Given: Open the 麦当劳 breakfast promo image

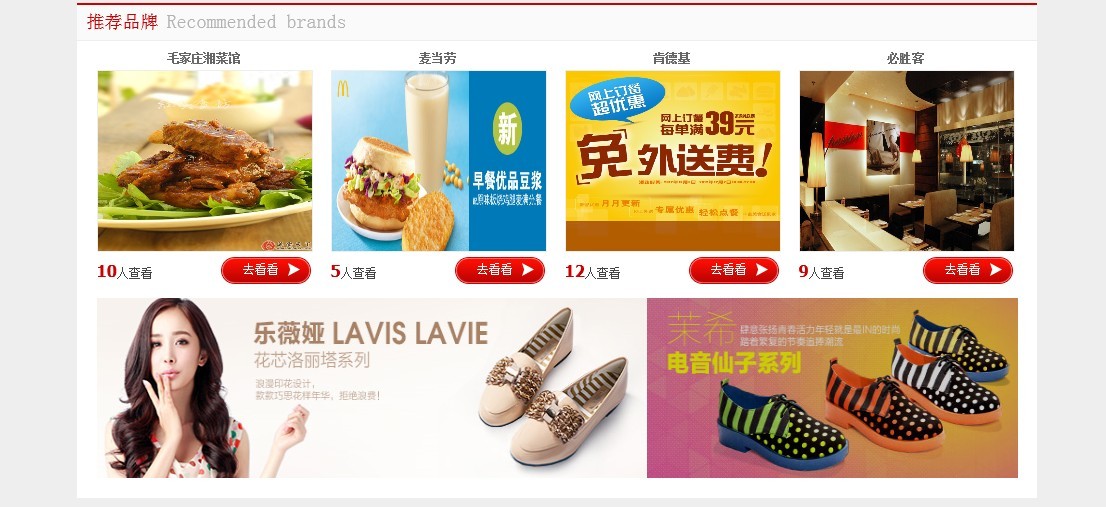Looking at the screenshot, I should pyautogui.click(x=439, y=160).
